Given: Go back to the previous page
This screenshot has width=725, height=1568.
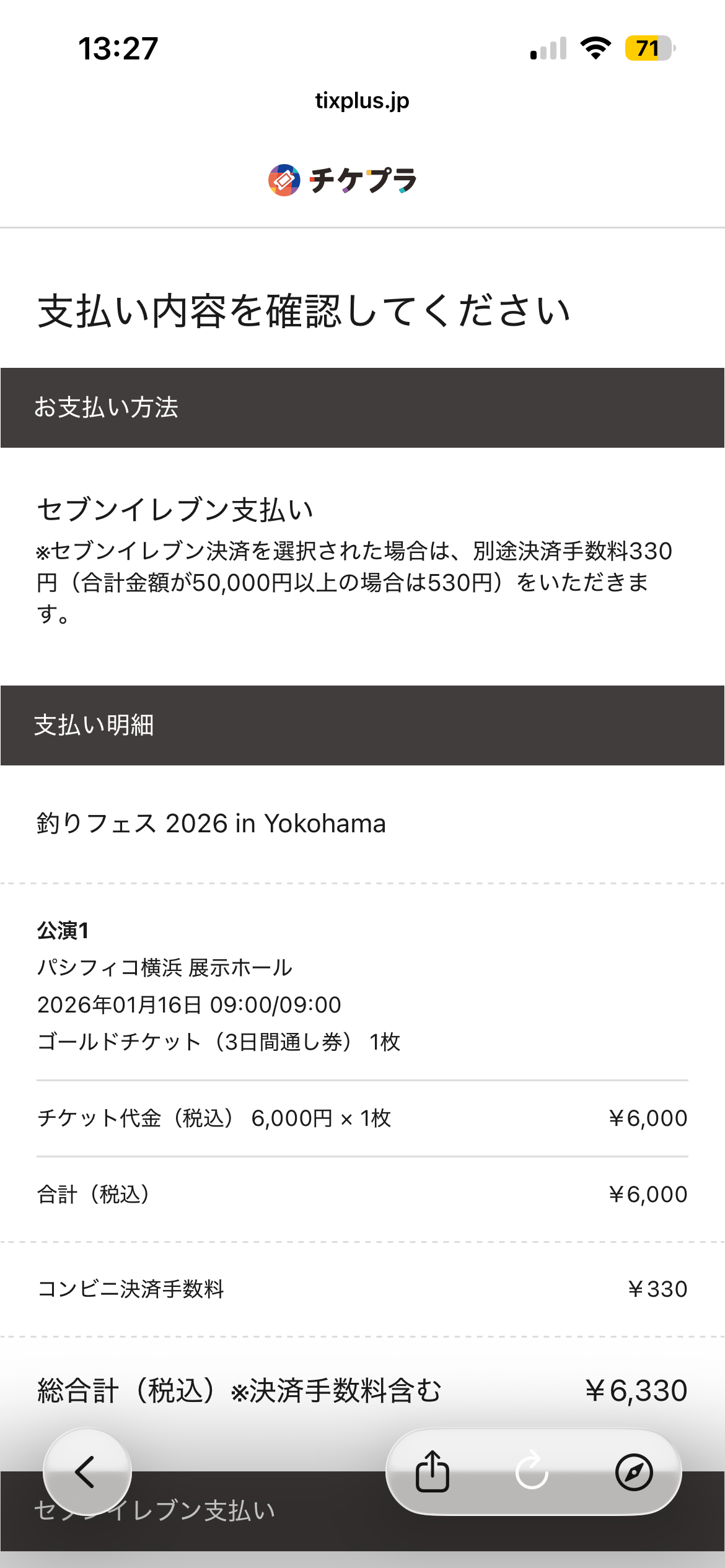Looking at the screenshot, I should point(86,1471).
